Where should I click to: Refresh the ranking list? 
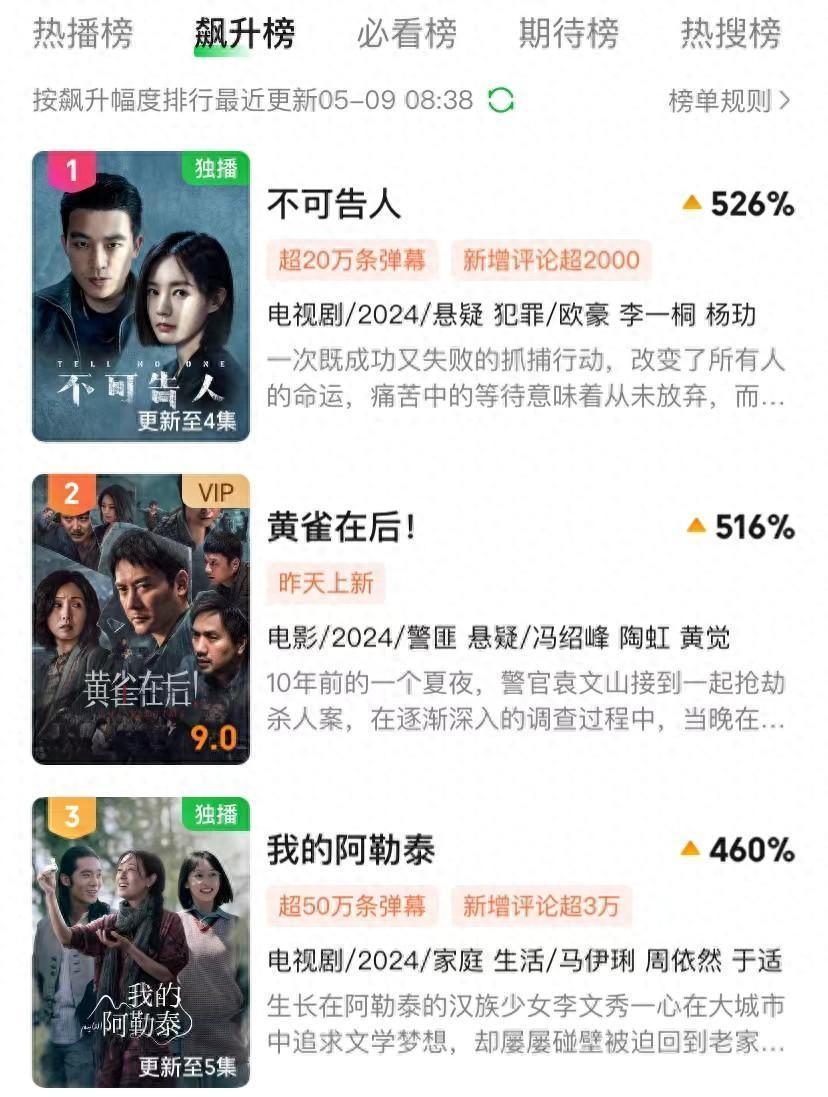coord(500,100)
